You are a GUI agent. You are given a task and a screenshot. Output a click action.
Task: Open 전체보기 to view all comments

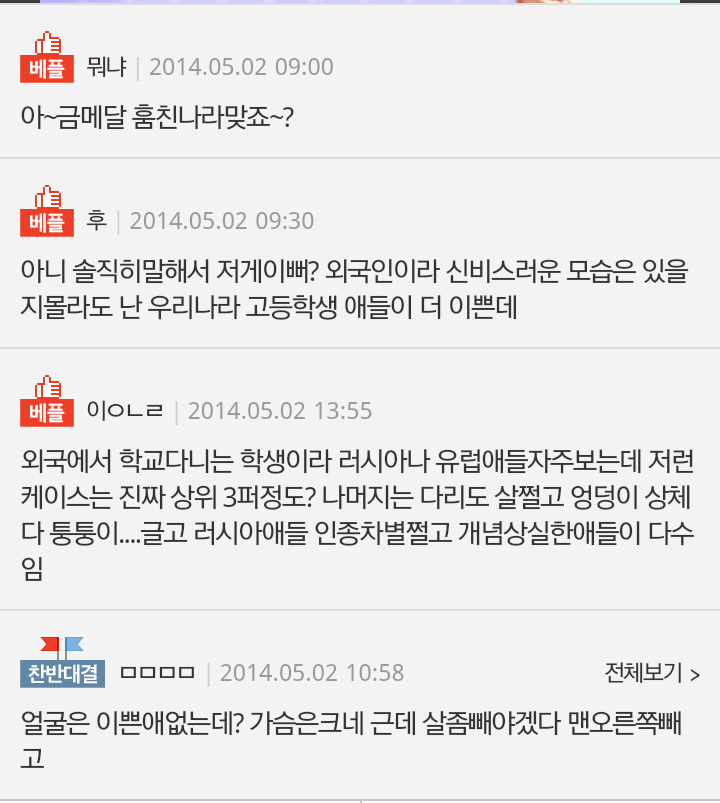click(651, 672)
